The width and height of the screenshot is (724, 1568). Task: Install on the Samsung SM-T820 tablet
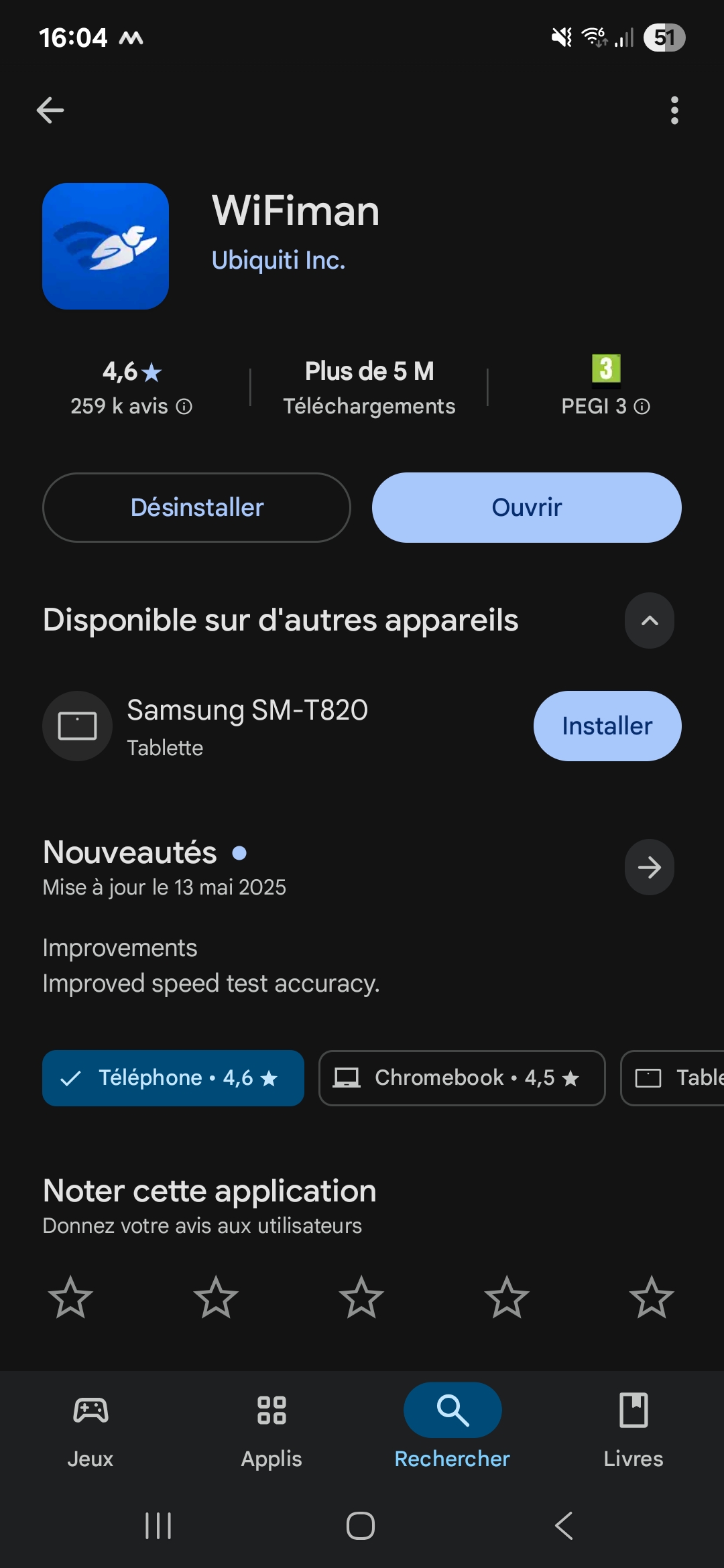coord(607,726)
